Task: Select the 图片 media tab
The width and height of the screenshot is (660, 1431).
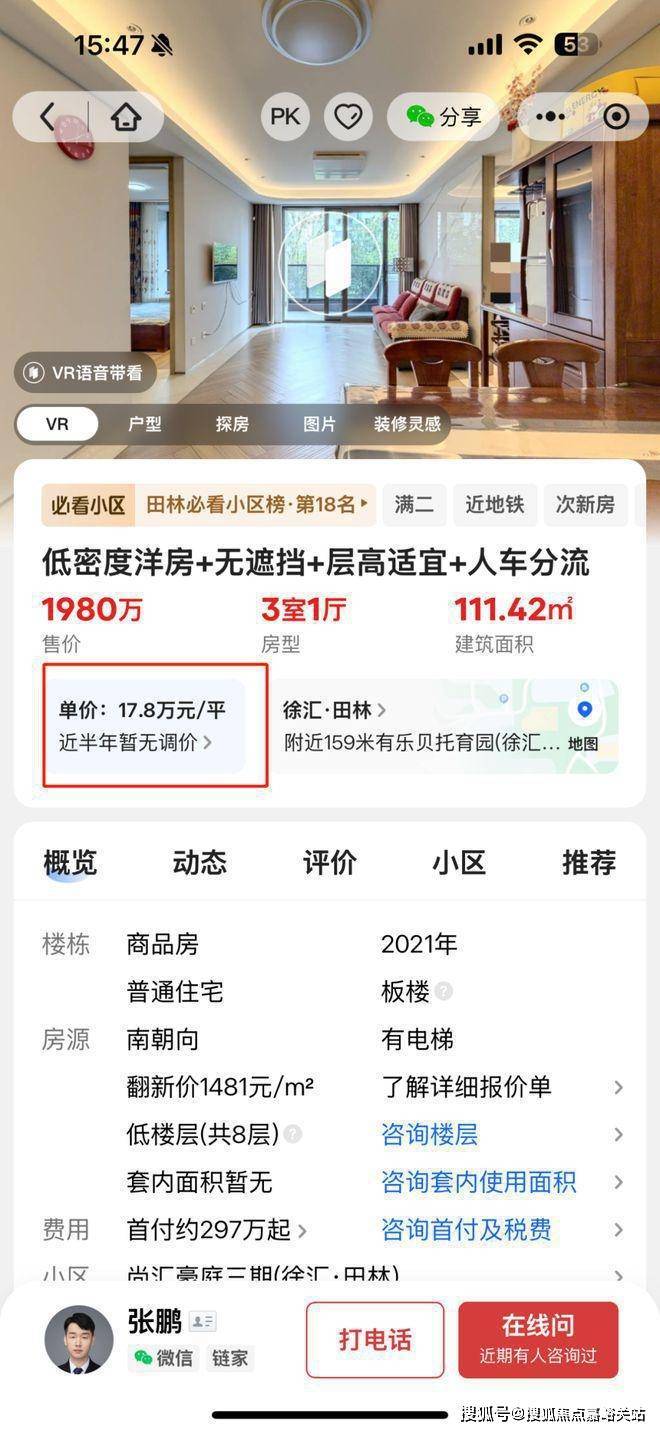Action: pyautogui.click(x=319, y=424)
